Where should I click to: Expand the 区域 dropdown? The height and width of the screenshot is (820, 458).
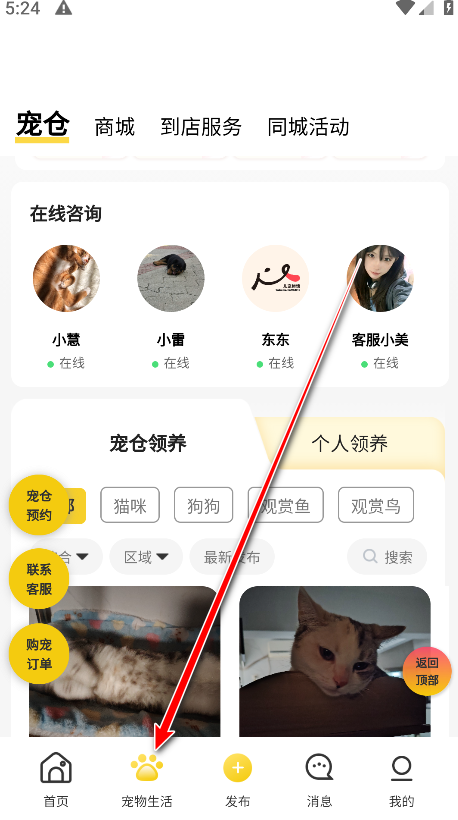tap(146, 557)
